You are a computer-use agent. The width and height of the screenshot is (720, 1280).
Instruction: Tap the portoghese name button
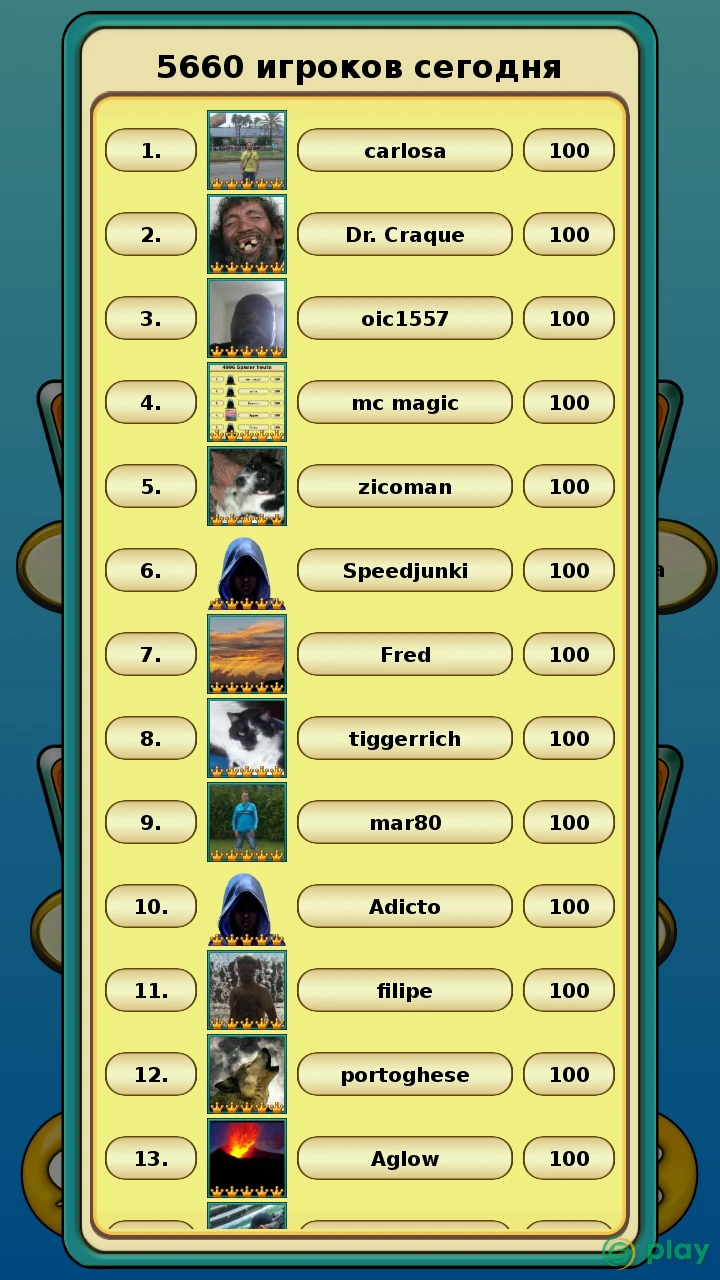pyautogui.click(x=405, y=1074)
